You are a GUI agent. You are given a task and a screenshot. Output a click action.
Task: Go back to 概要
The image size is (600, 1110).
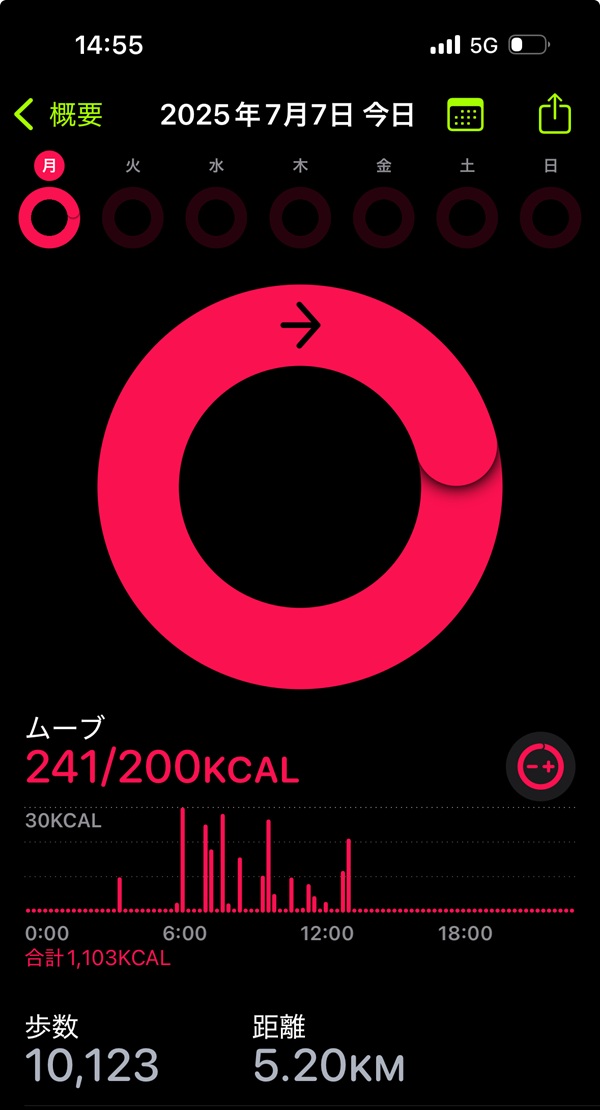pyautogui.click(x=59, y=114)
